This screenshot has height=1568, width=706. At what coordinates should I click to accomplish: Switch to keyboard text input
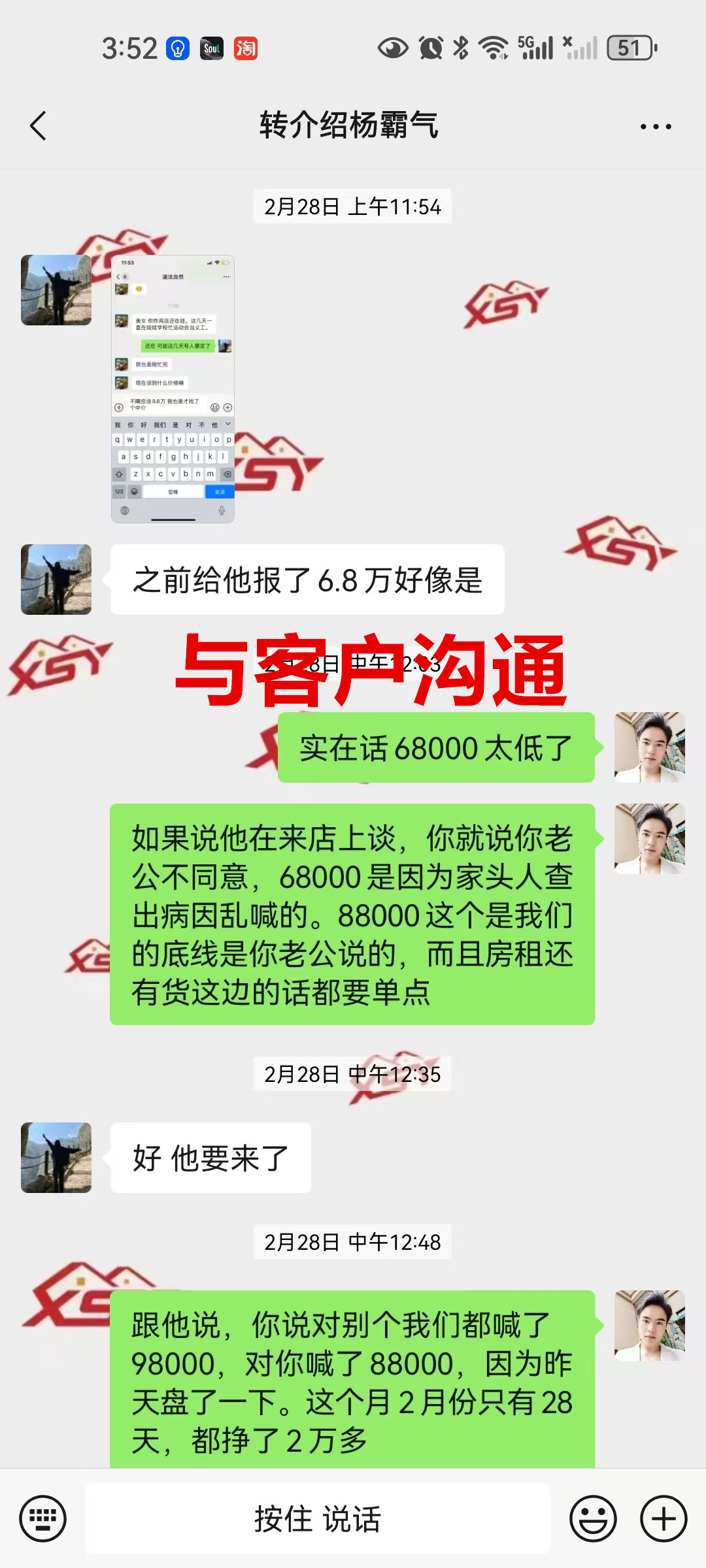(x=43, y=1518)
